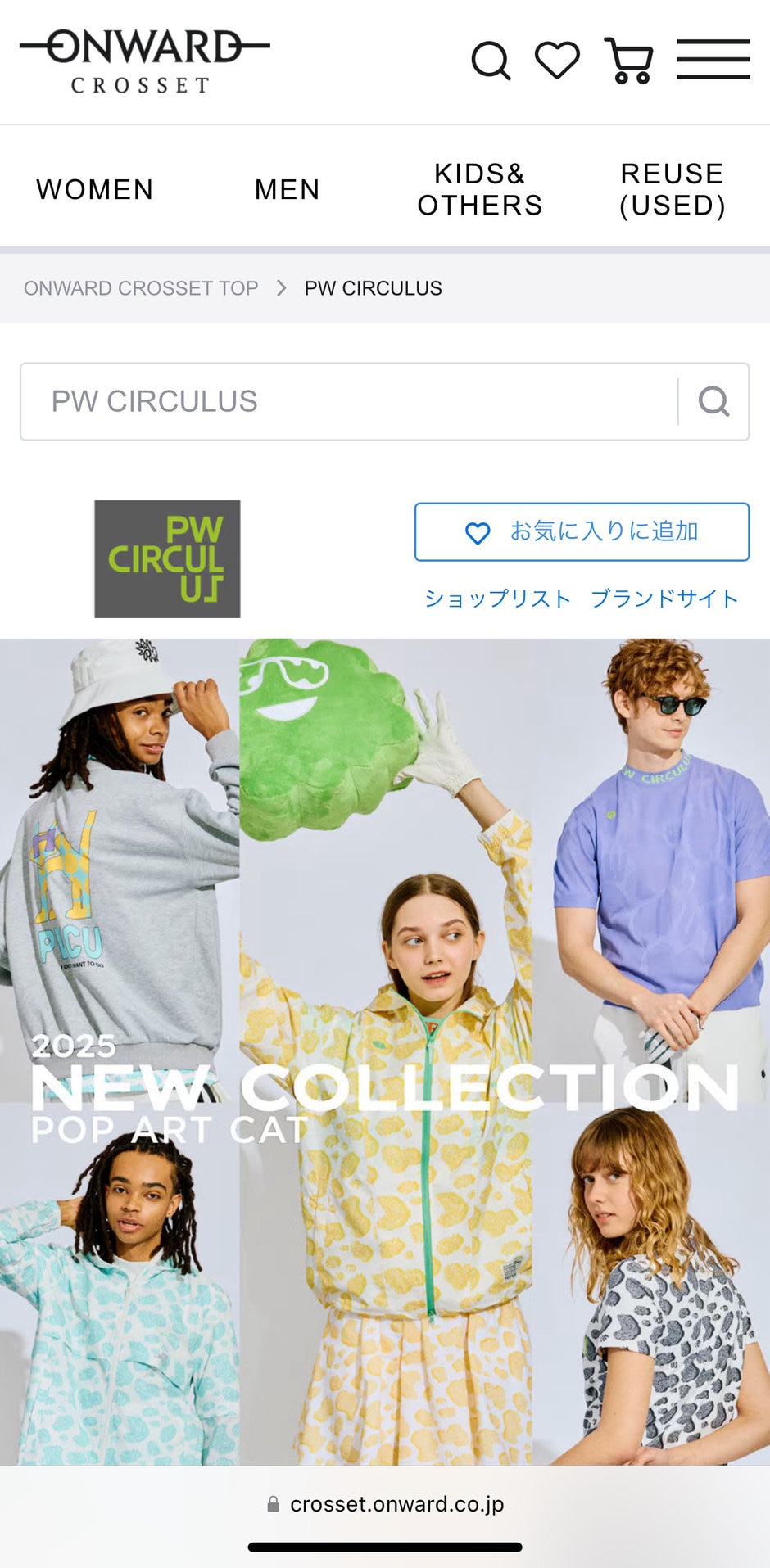The width and height of the screenshot is (770, 1568).
Task: Submit search with the search box magnifier
Action: pos(713,401)
